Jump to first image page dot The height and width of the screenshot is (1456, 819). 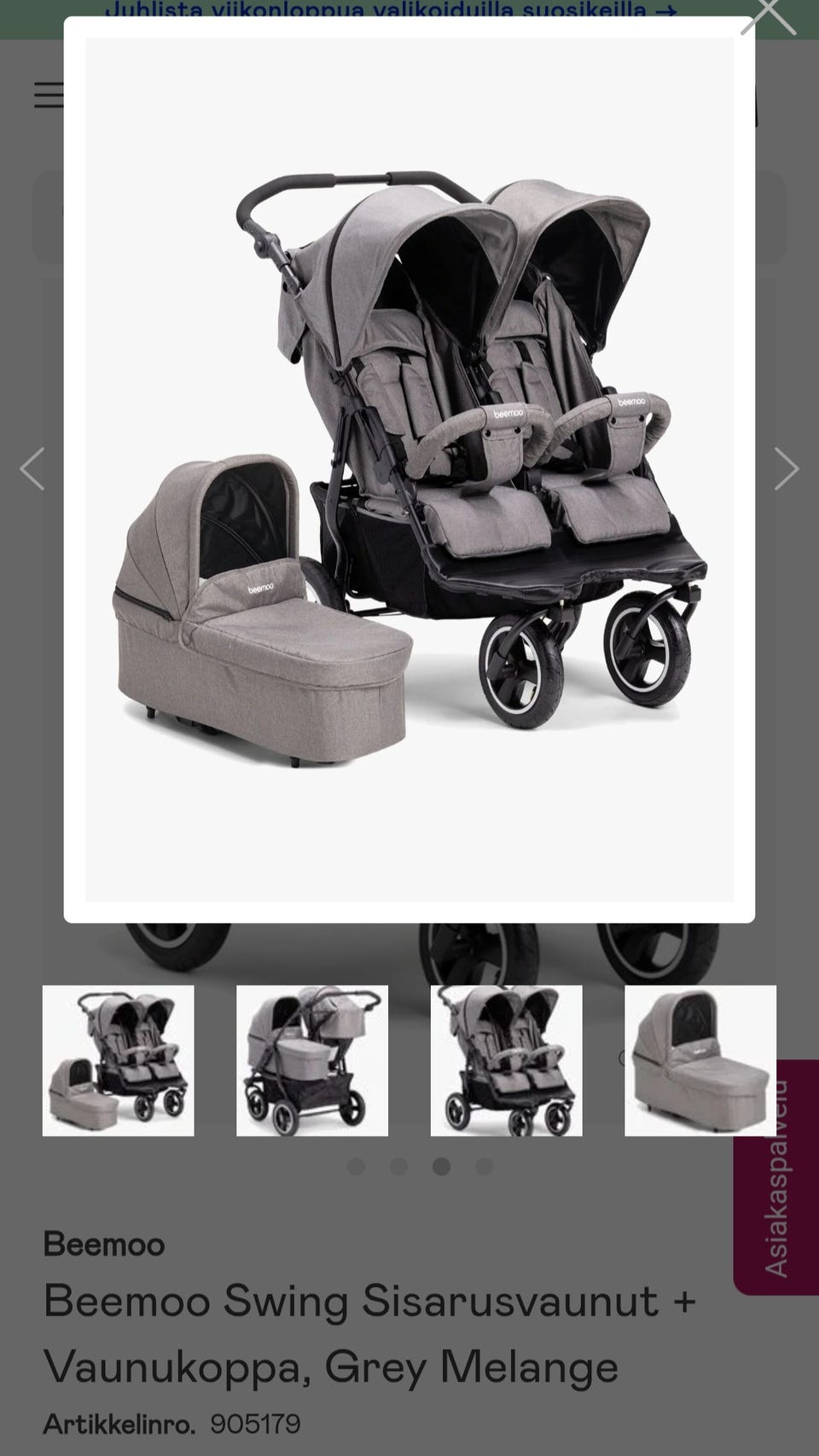click(x=357, y=1166)
